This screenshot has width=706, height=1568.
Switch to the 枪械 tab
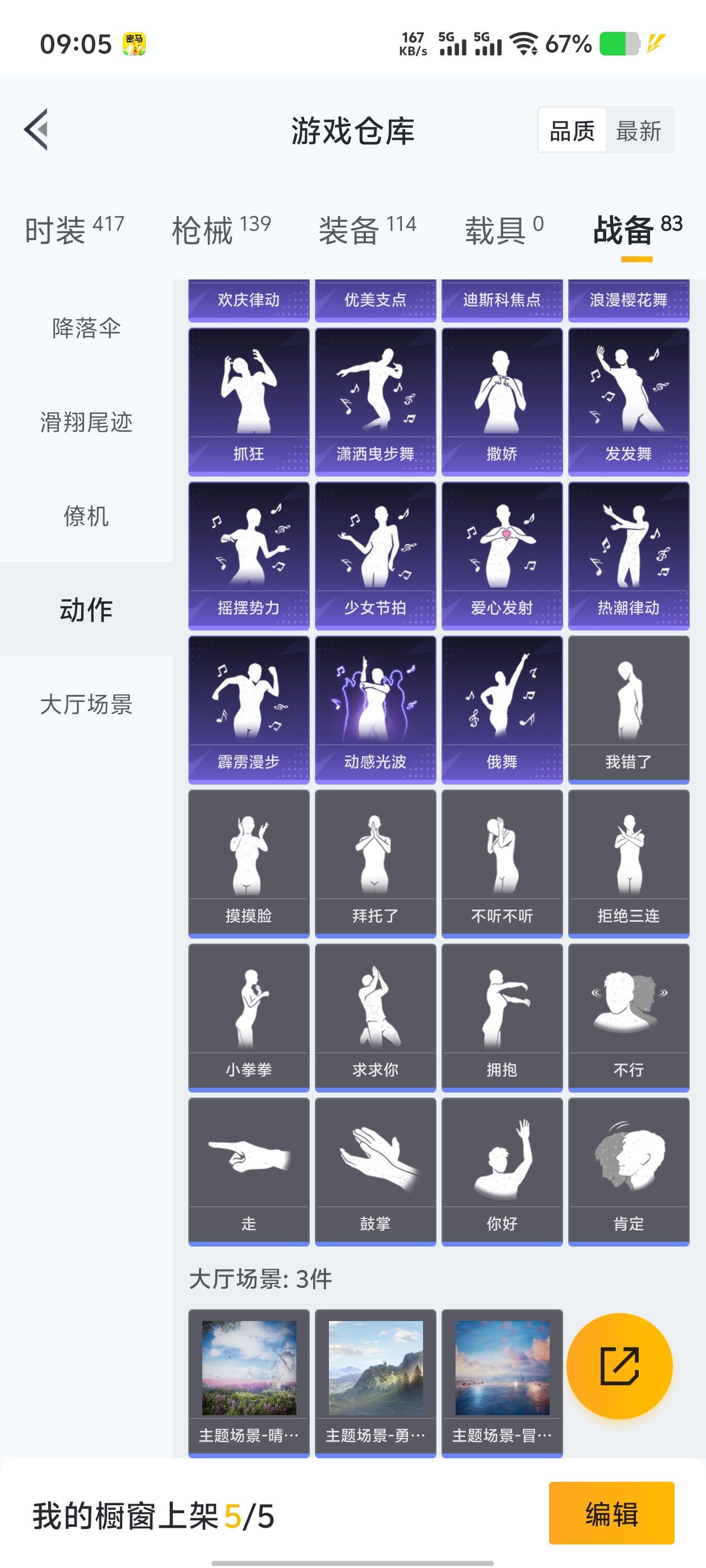tap(221, 230)
